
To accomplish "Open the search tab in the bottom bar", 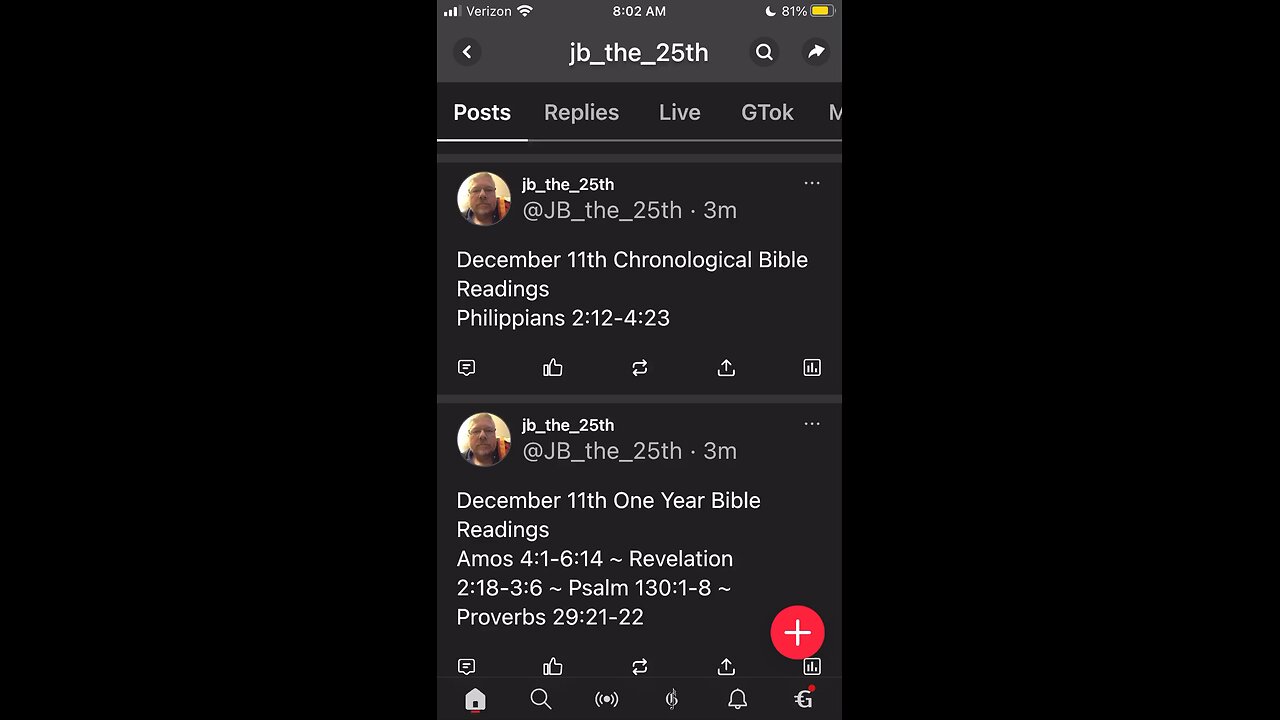I will click(541, 699).
